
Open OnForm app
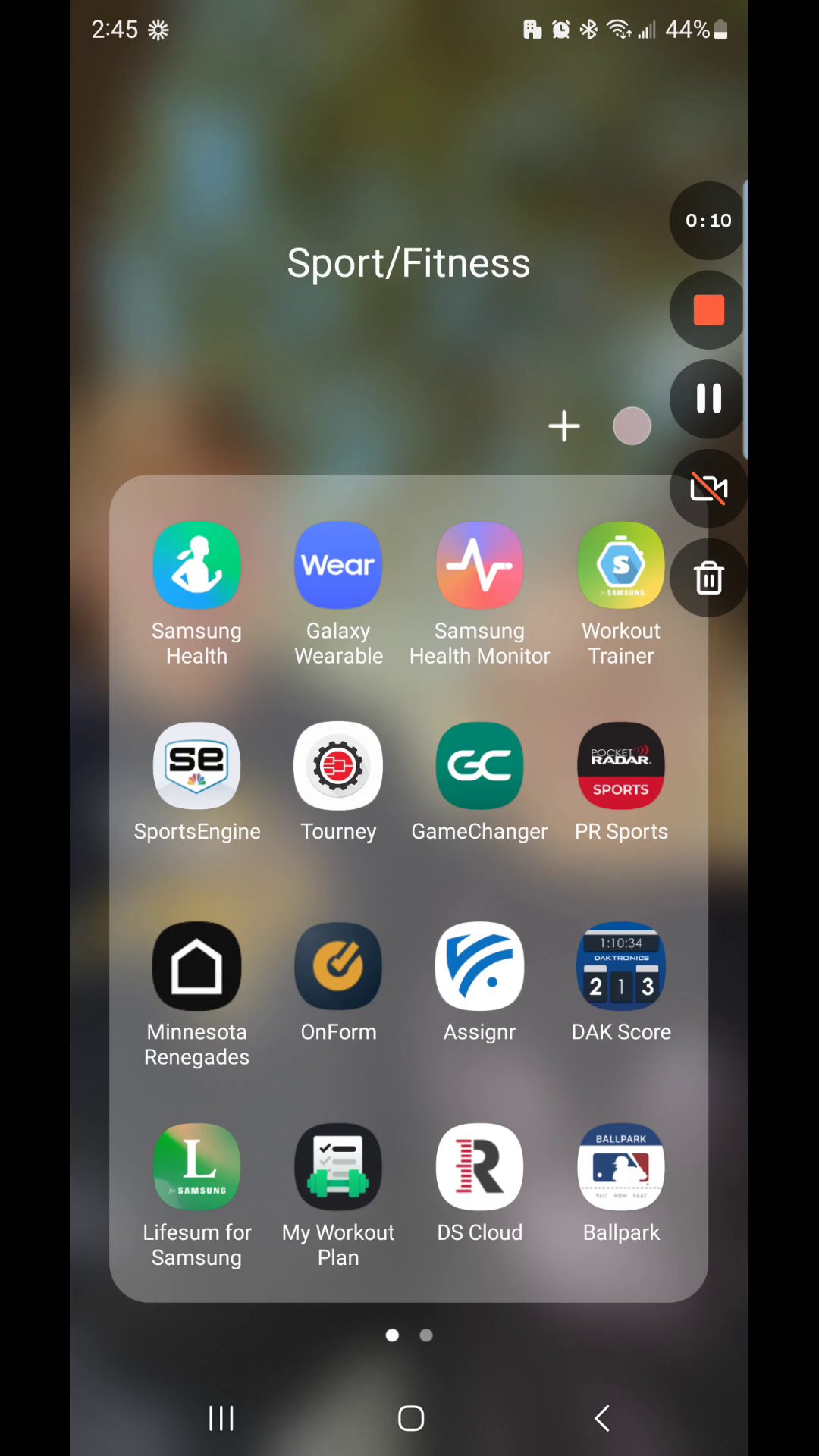[338, 966]
